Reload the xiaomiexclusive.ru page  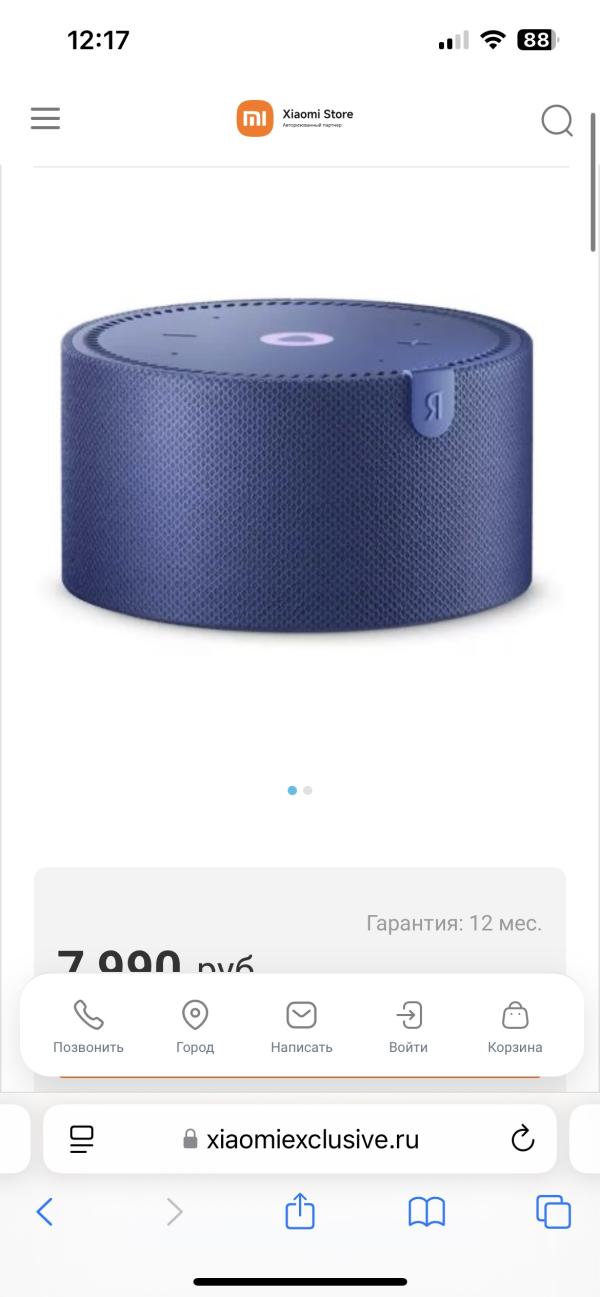[522, 1138]
